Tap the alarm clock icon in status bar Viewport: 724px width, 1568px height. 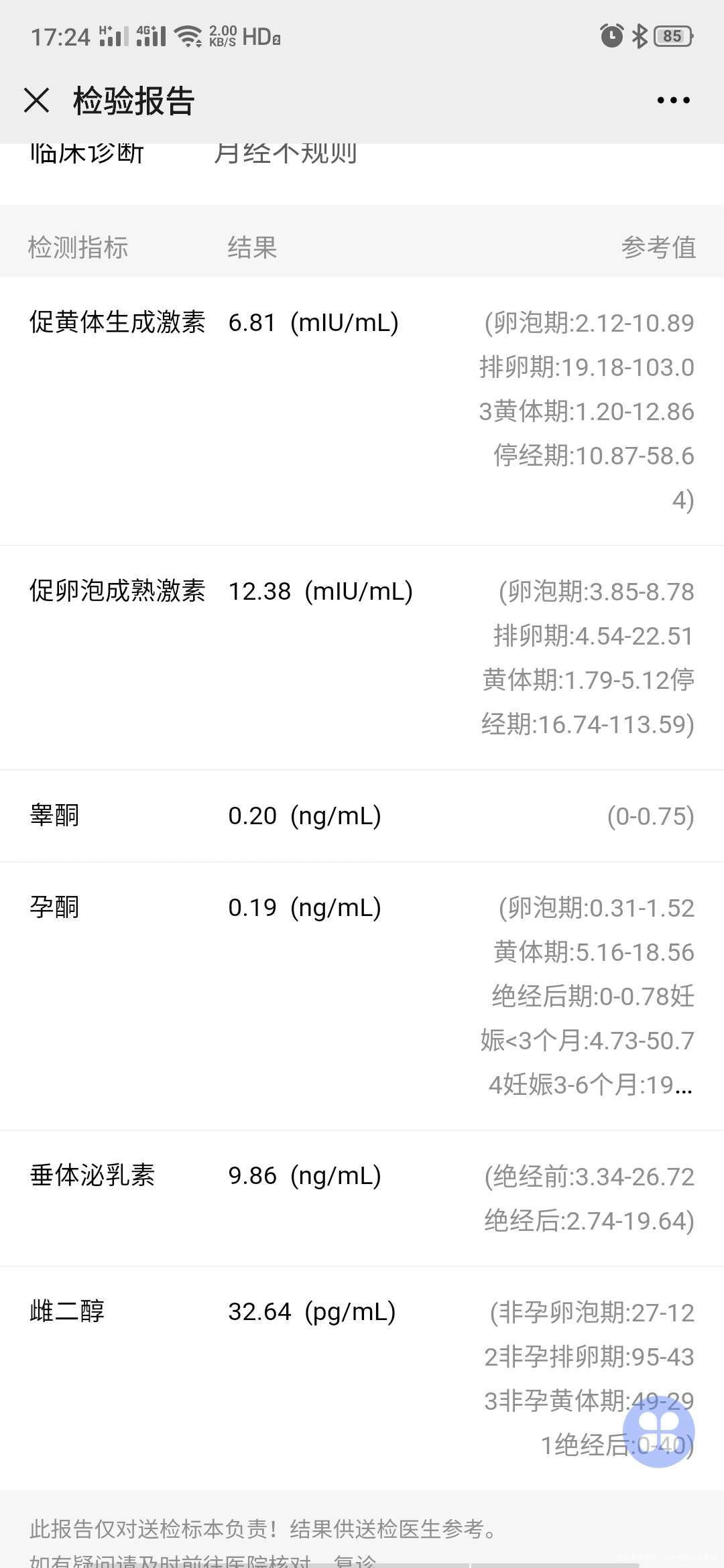pyautogui.click(x=611, y=37)
